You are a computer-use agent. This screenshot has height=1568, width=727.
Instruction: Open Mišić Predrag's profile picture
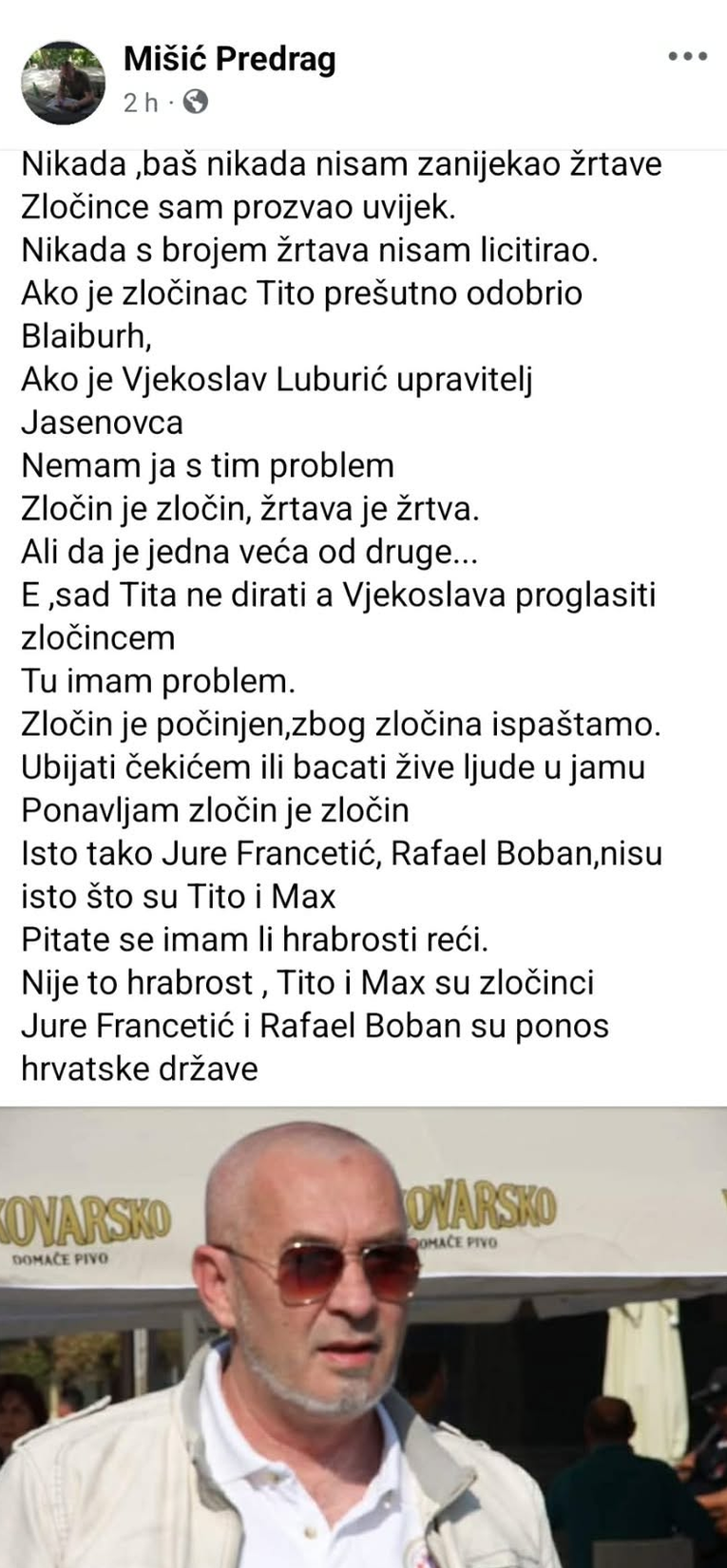[63, 83]
